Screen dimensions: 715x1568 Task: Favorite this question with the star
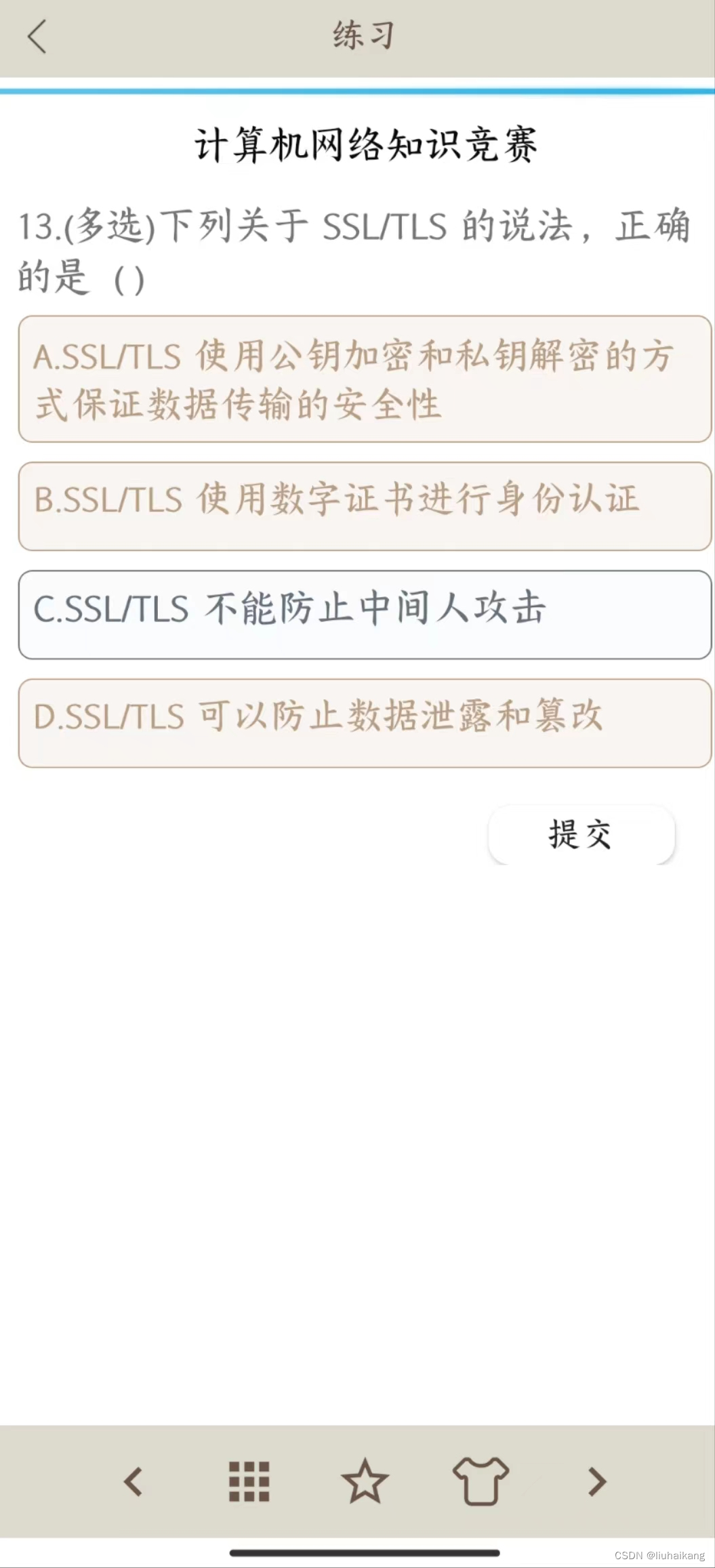point(365,1481)
